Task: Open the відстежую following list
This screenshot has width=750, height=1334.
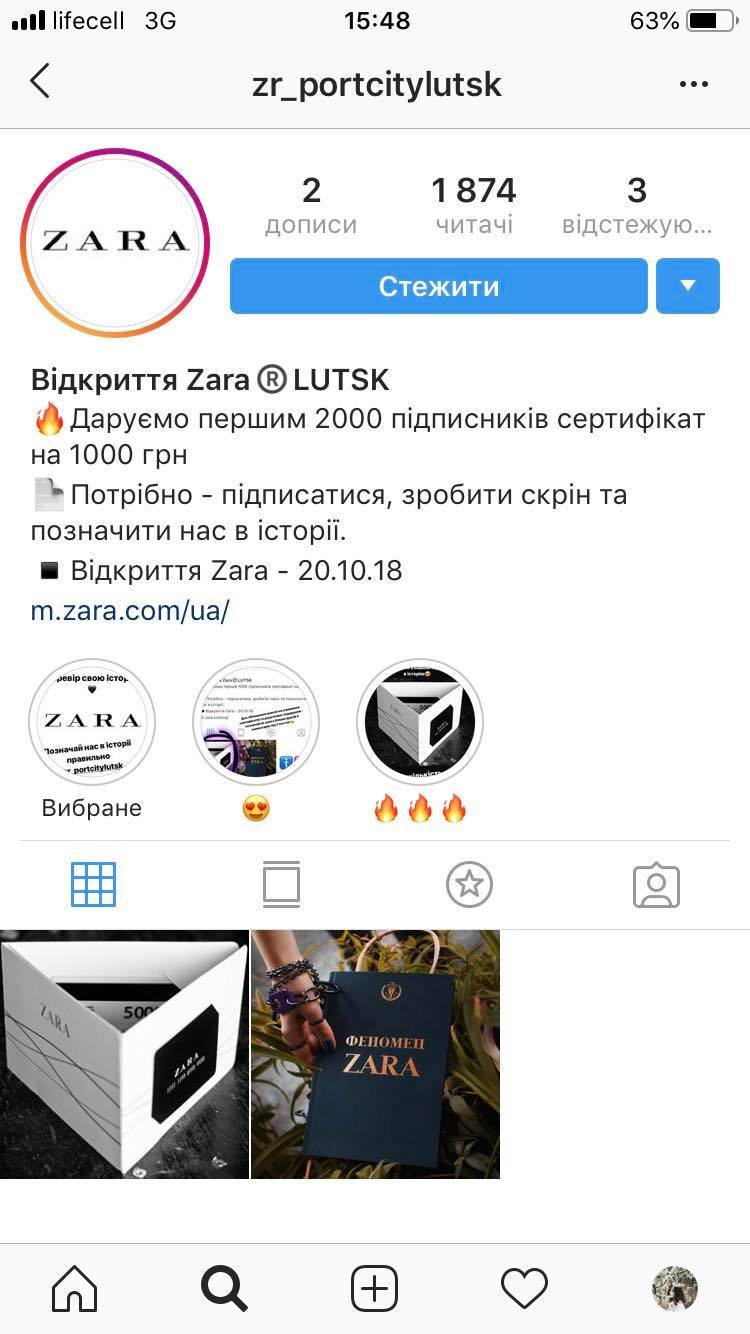Action: tap(636, 205)
